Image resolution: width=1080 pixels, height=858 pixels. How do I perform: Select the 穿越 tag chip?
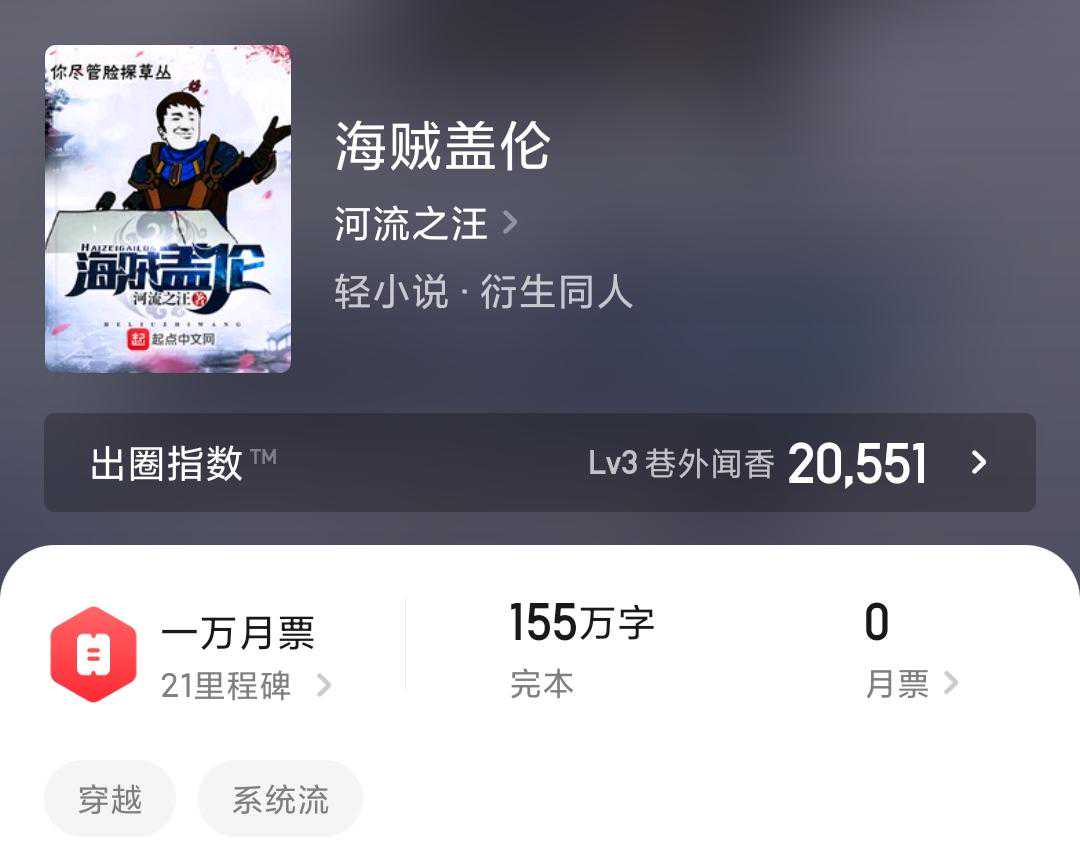110,799
